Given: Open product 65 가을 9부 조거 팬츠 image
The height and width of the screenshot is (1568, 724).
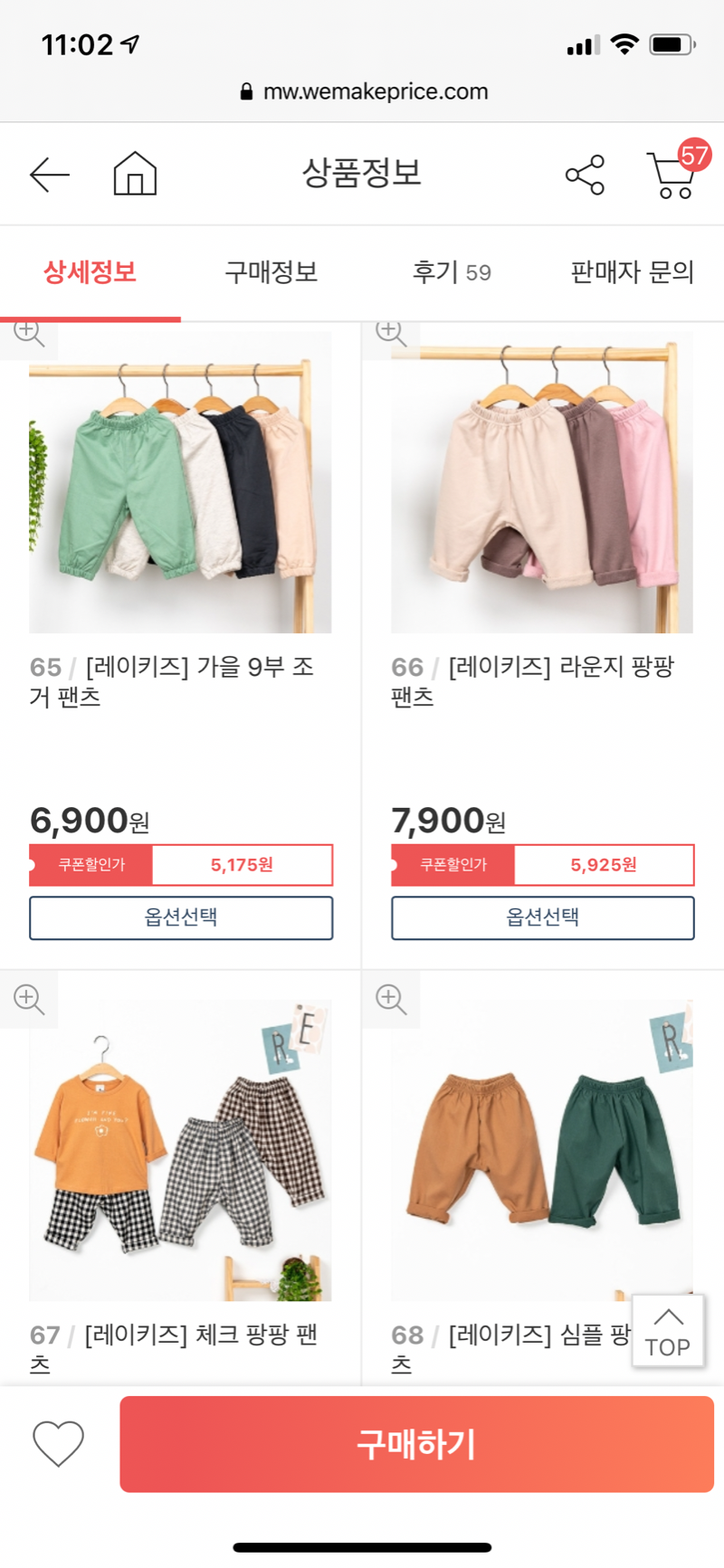Looking at the screenshot, I should [x=180, y=484].
